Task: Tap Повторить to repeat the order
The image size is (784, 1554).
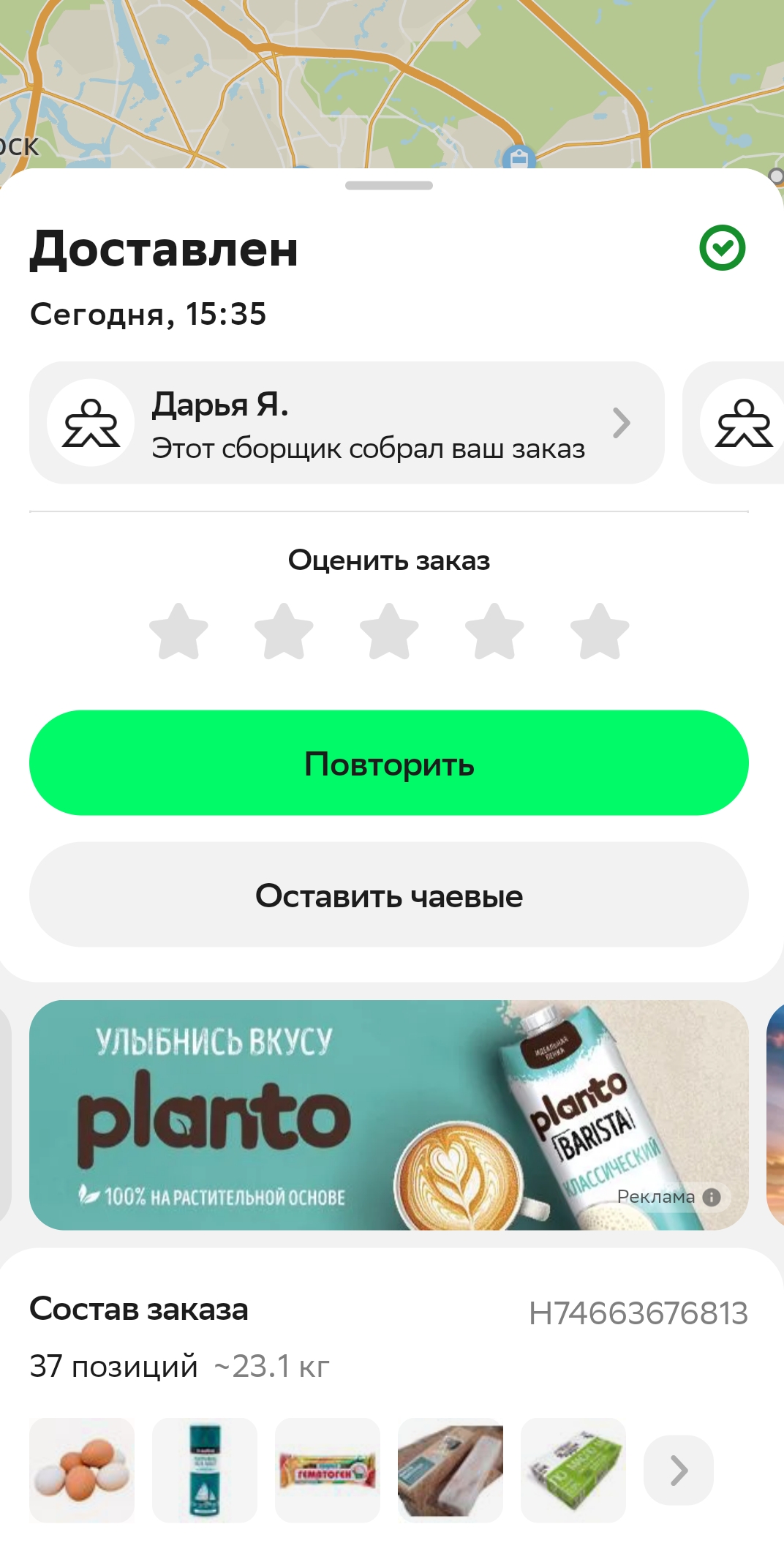Action: pos(389,763)
